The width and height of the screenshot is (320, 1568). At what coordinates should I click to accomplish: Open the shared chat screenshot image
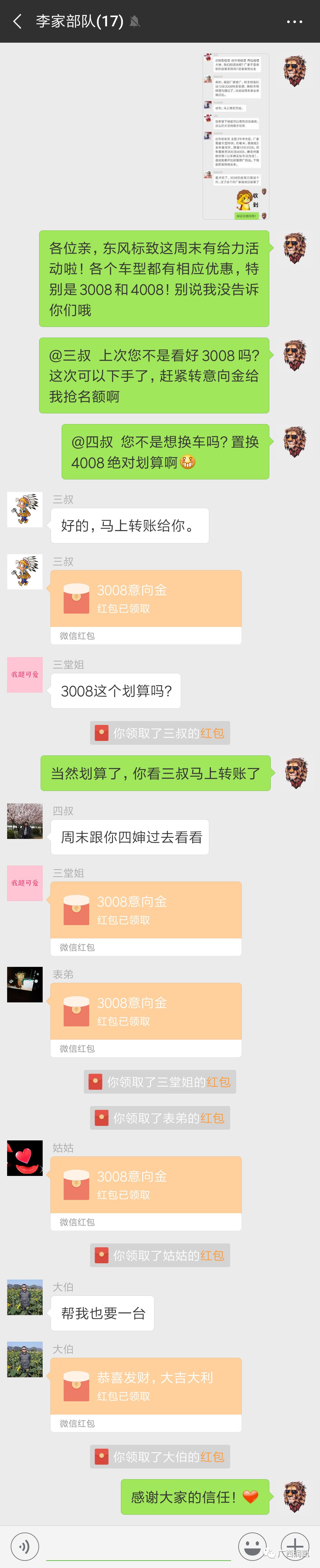click(236, 136)
